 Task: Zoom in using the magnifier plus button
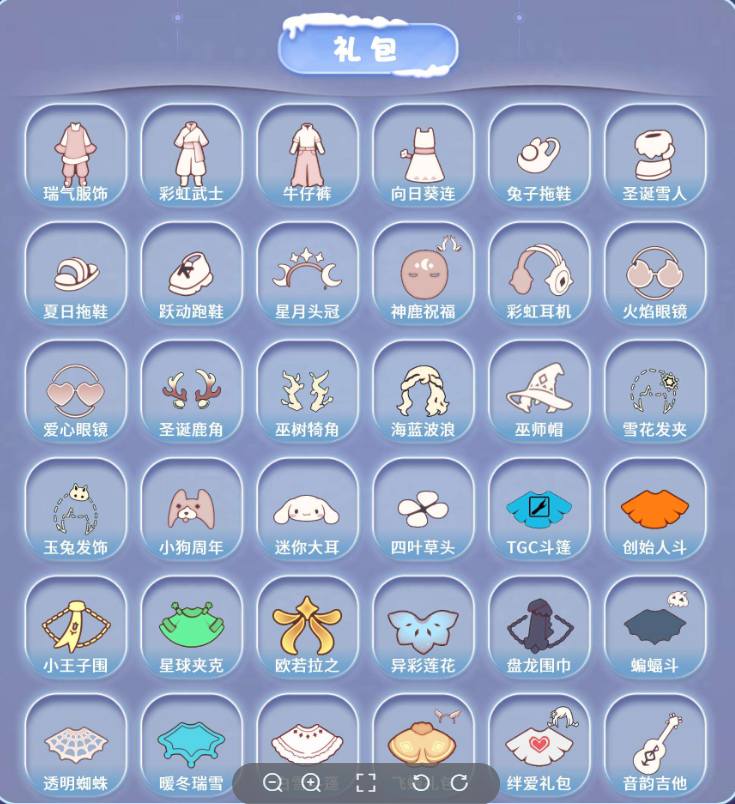[312, 783]
